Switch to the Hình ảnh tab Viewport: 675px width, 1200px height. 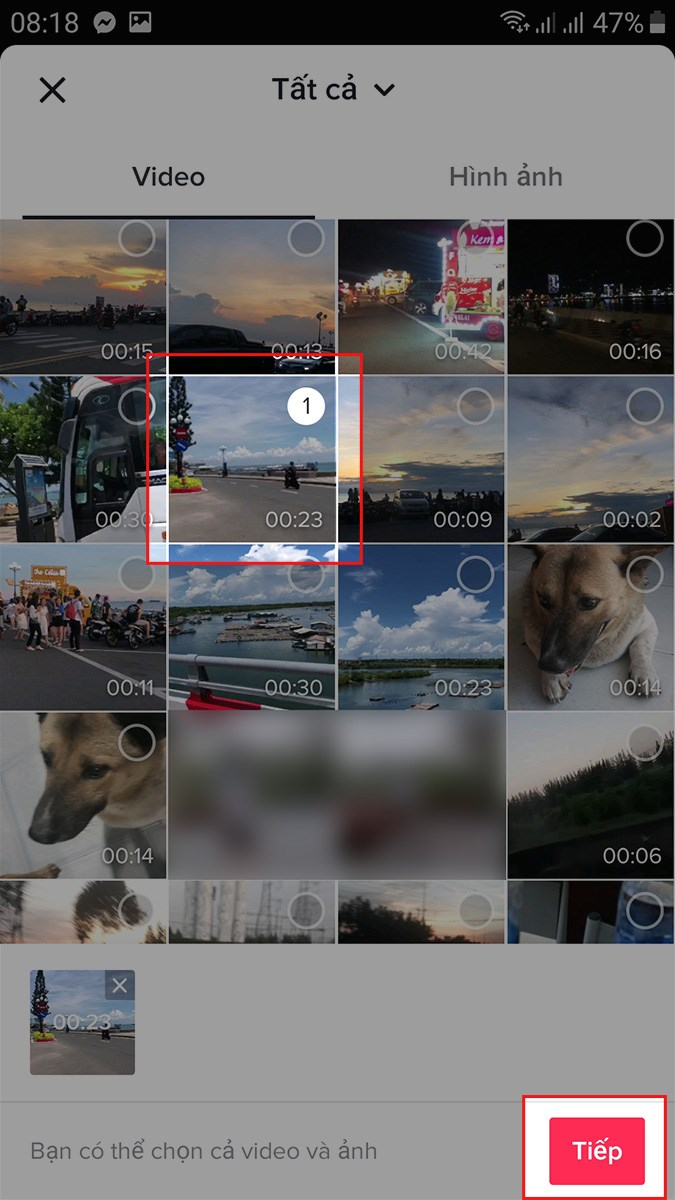point(505,177)
